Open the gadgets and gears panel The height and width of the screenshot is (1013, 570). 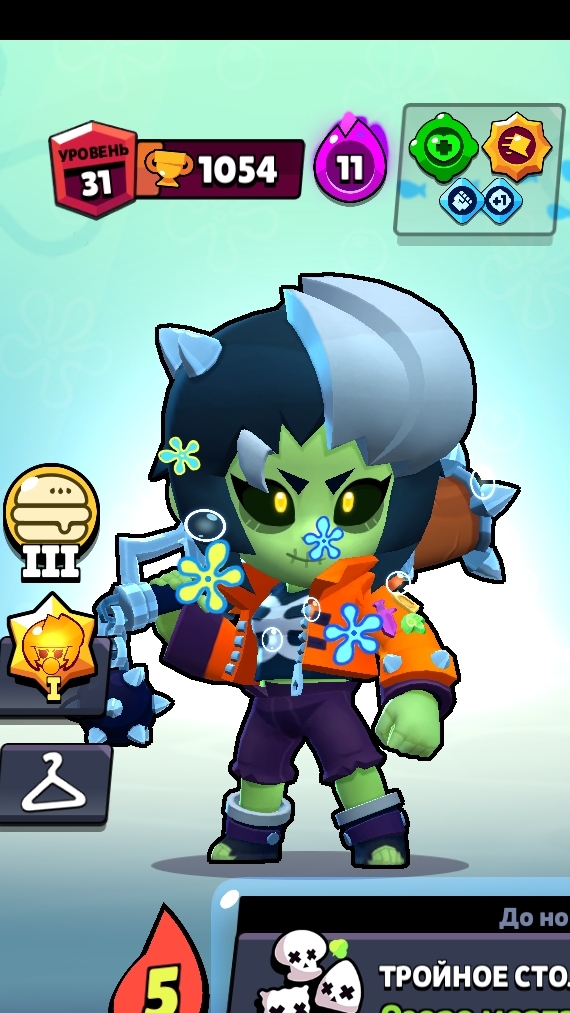pos(479,170)
